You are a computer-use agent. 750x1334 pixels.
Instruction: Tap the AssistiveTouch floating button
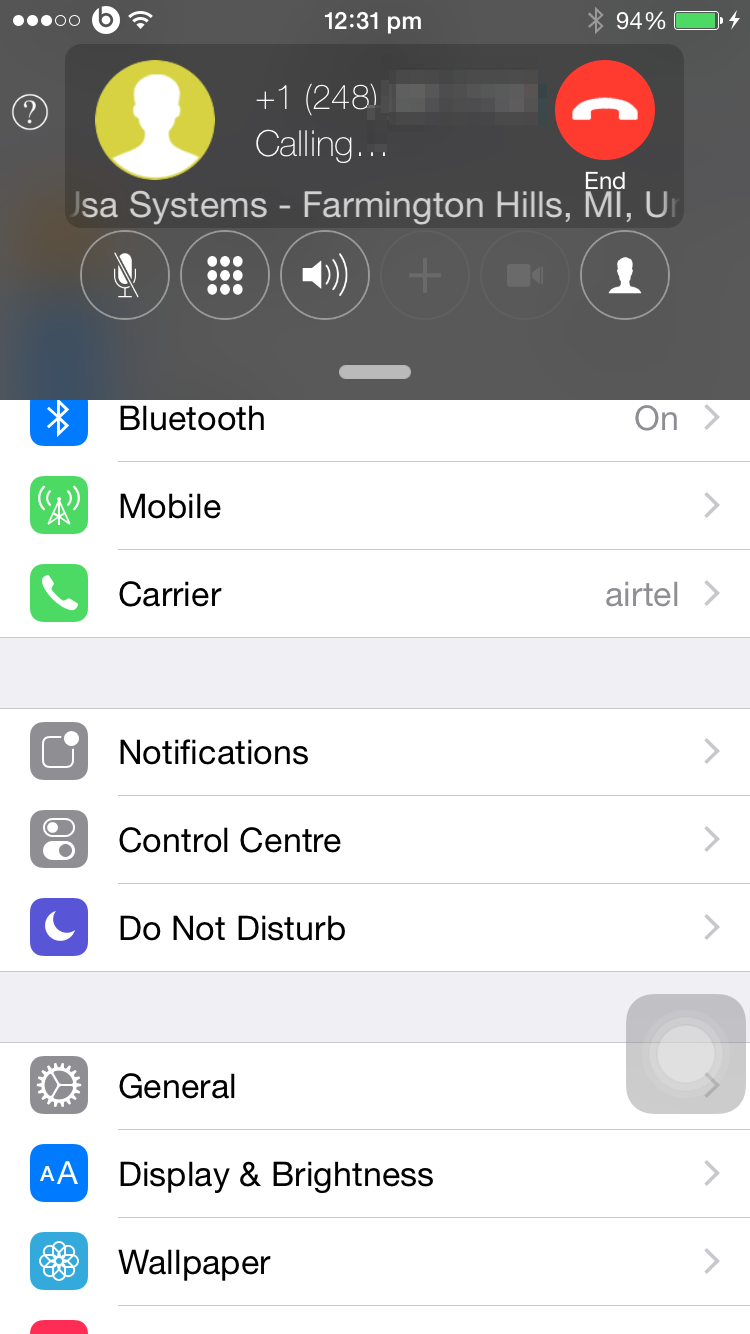[686, 1053]
